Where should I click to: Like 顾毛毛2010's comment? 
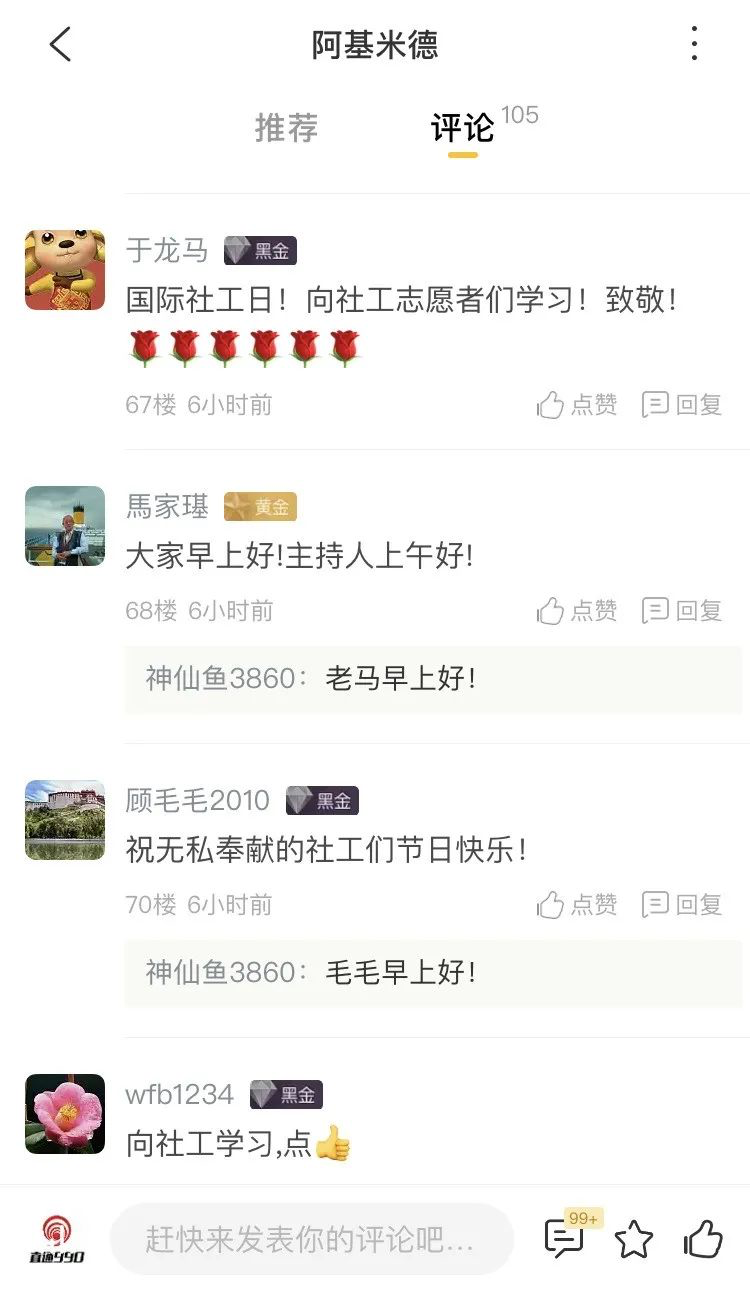click(577, 905)
